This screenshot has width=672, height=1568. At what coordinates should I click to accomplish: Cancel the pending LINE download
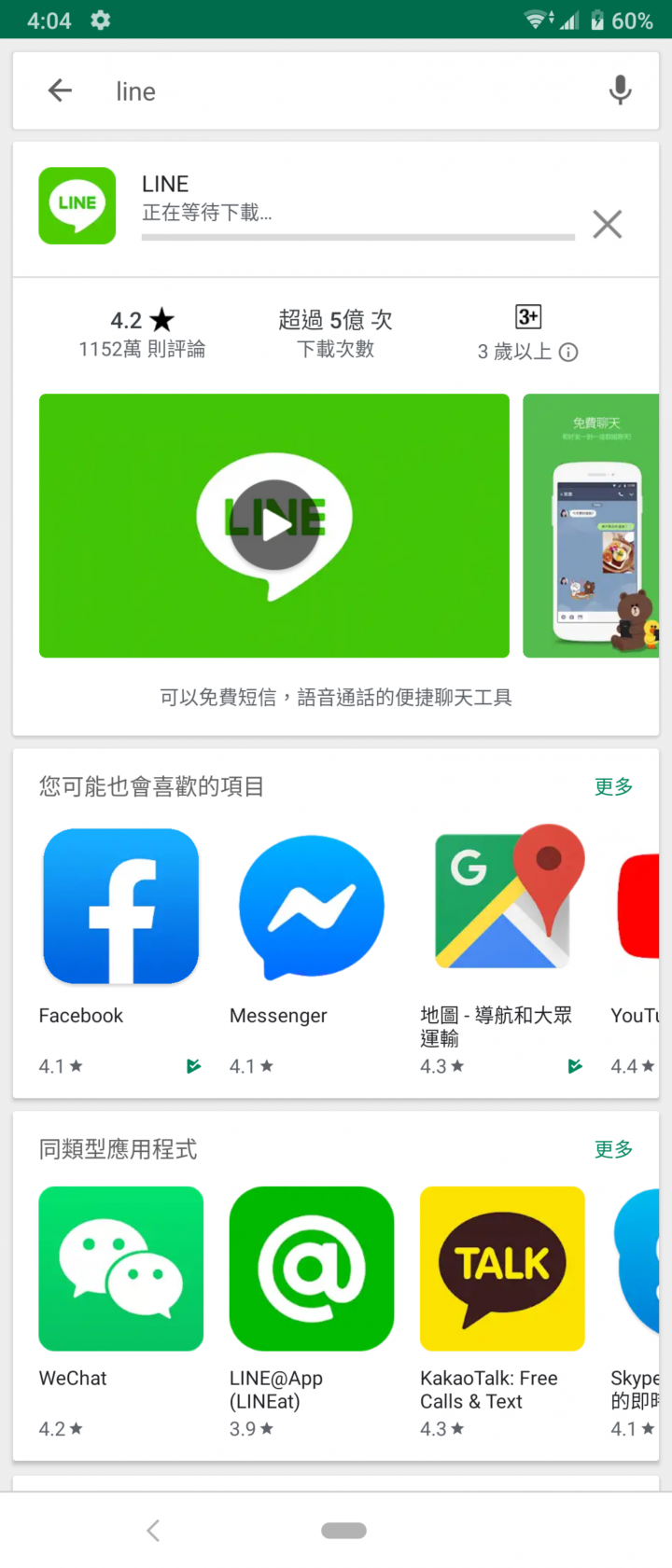(x=607, y=224)
